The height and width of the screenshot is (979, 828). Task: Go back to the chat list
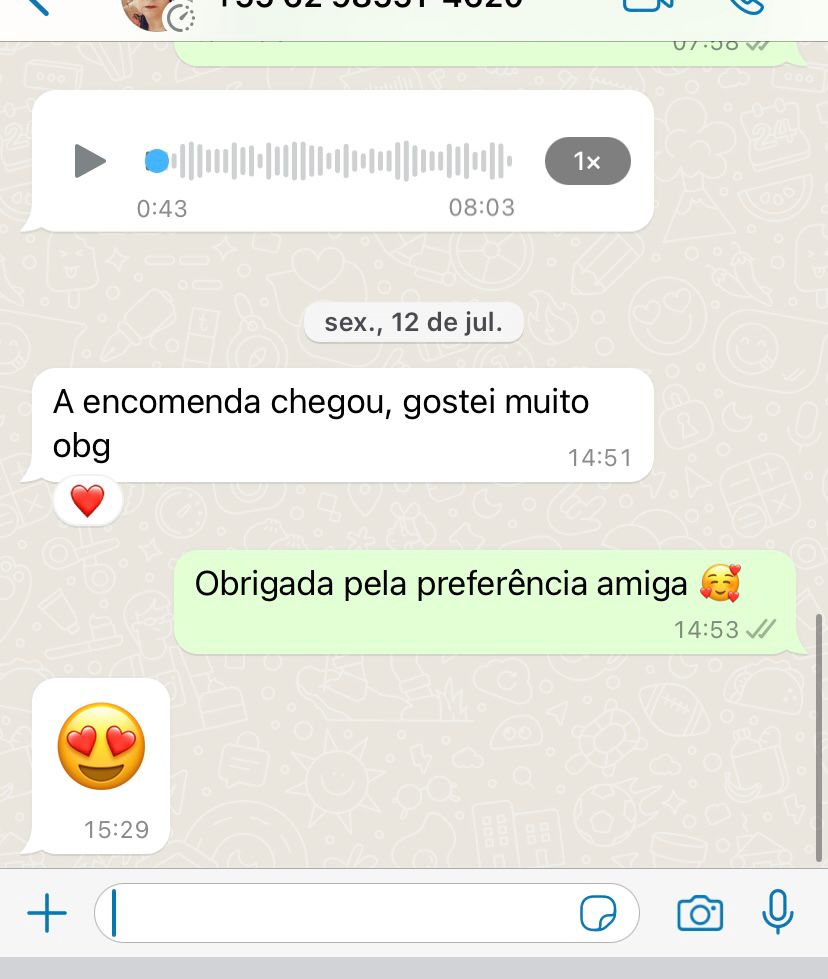35,6
